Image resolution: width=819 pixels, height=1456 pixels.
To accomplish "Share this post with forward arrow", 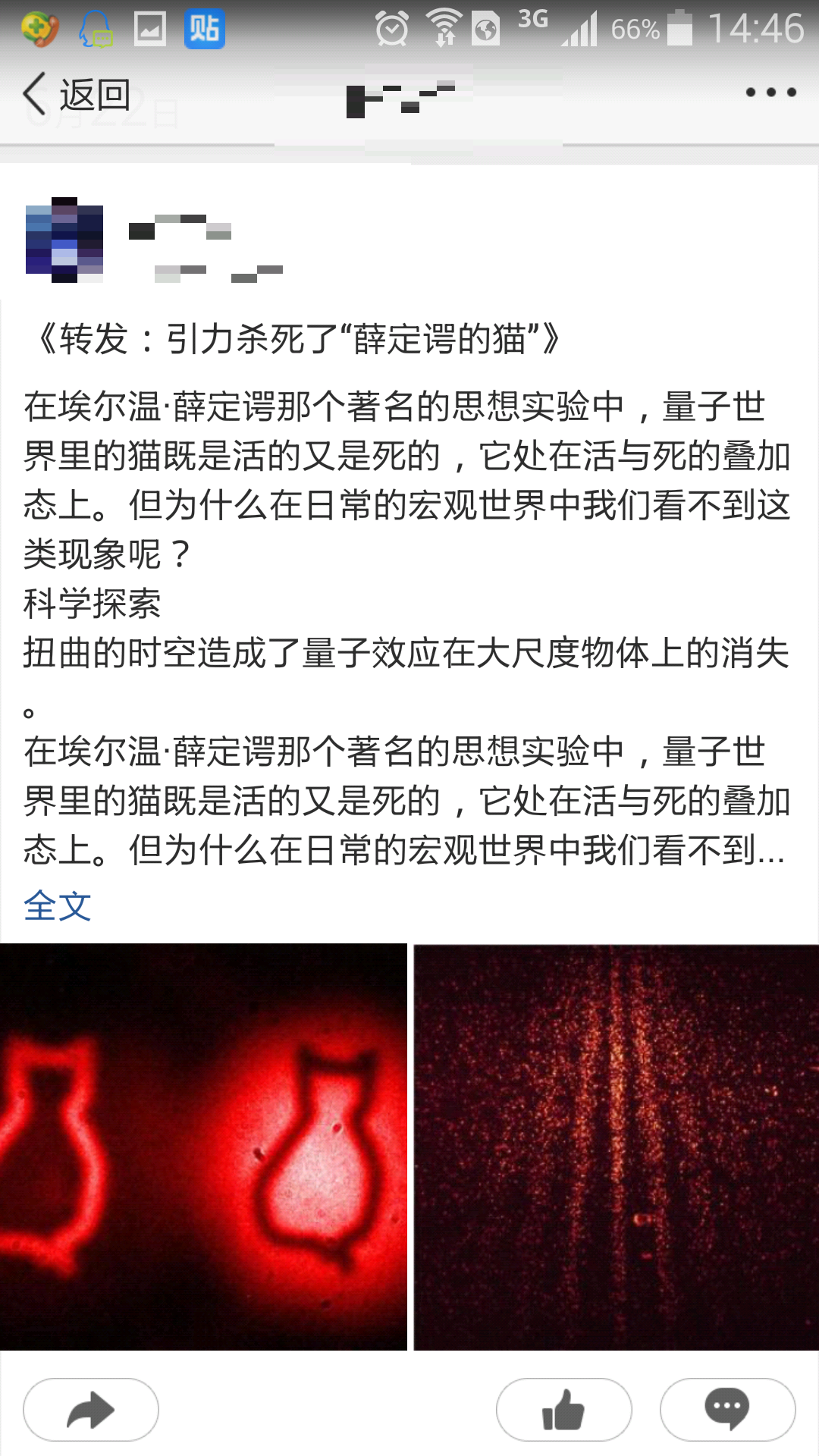I will 91,1409.
